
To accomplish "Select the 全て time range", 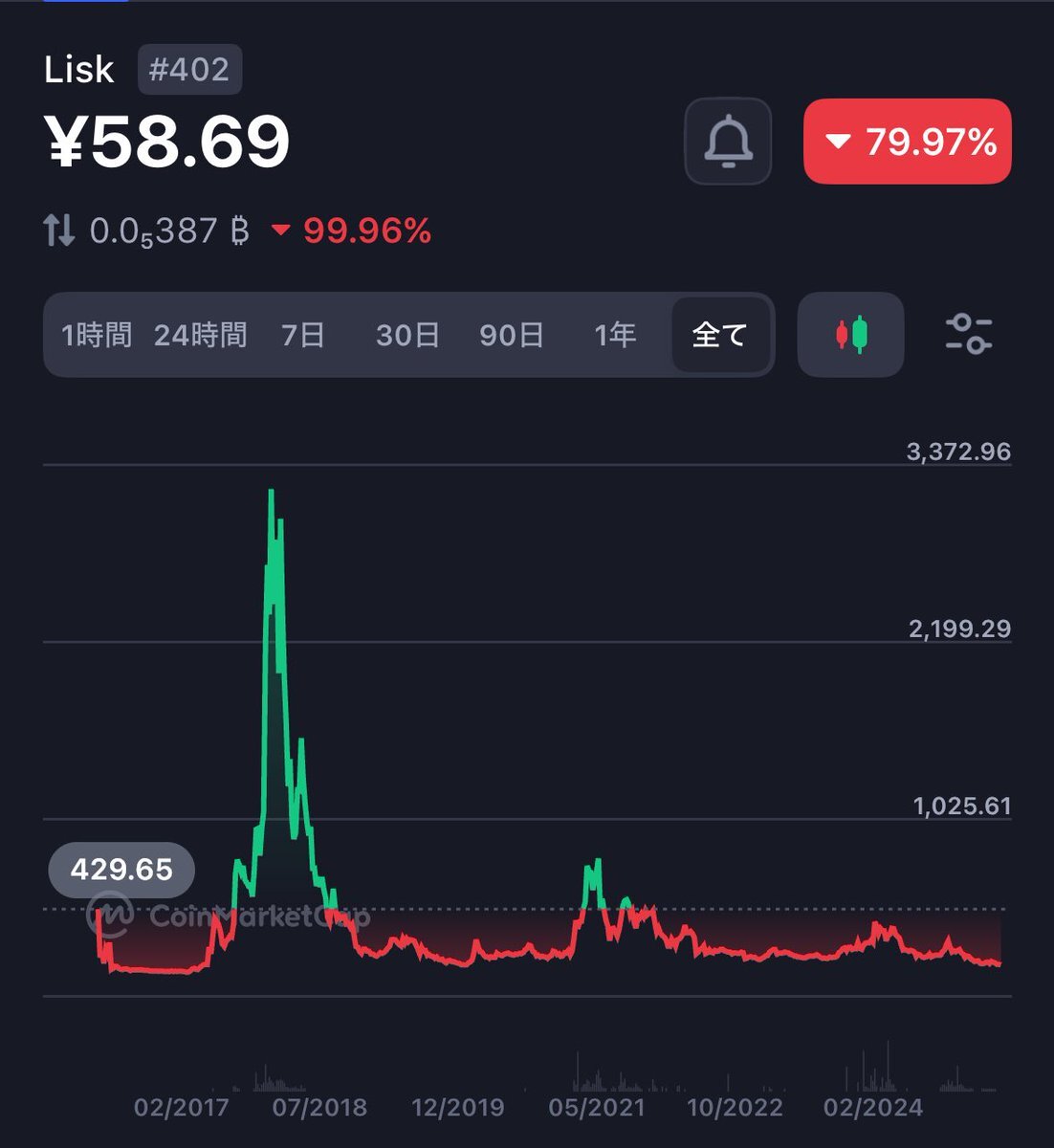I will pos(719,335).
